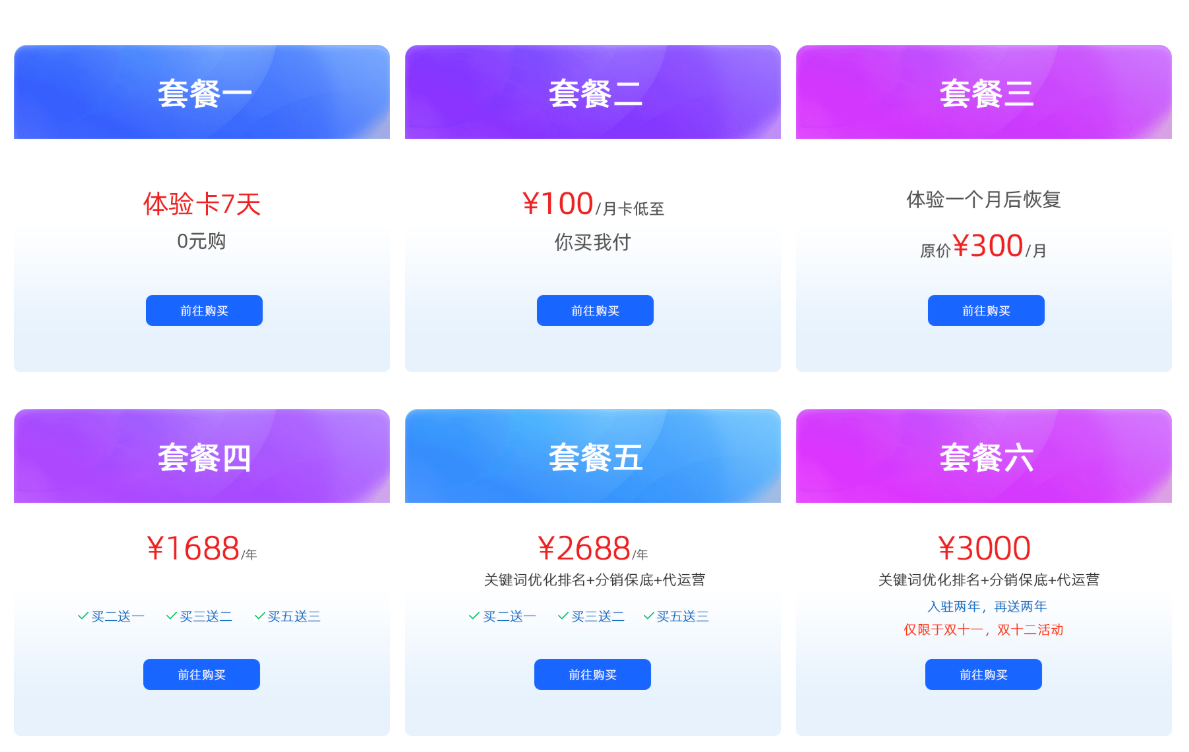
Task: Select 前往购买 for 套餐二
Action: [595, 311]
